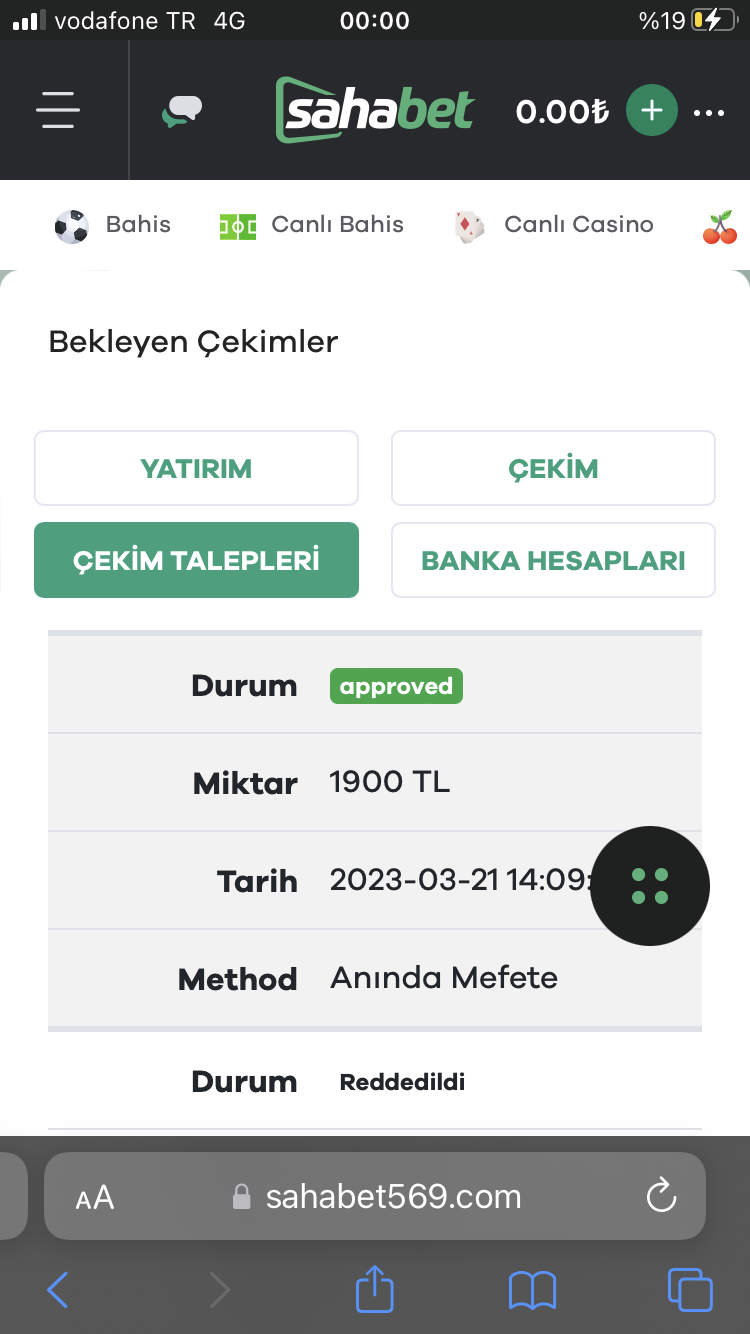Tap the green plus deposit button

[x=651, y=110]
